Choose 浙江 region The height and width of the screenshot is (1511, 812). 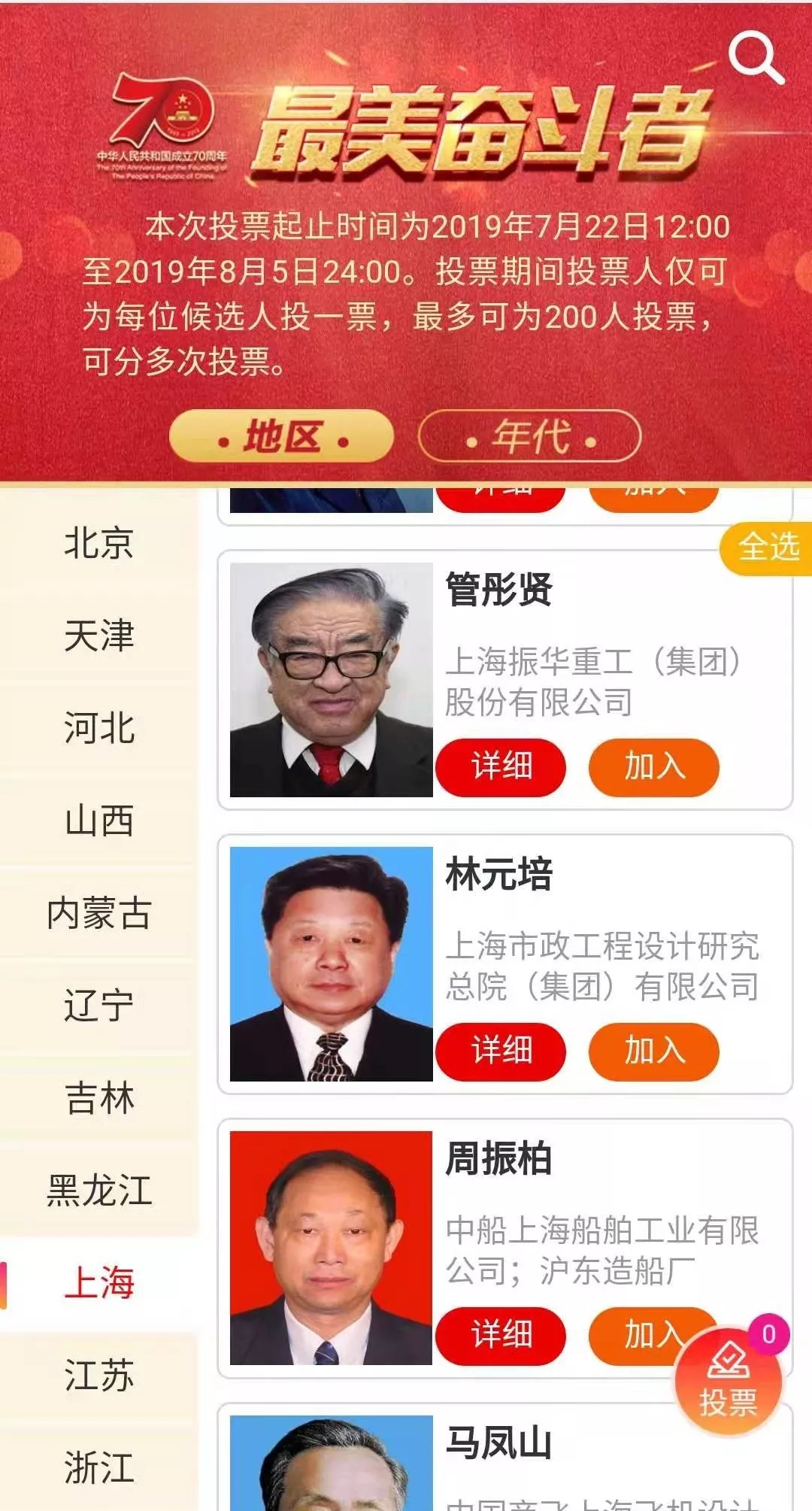[98, 1468]
